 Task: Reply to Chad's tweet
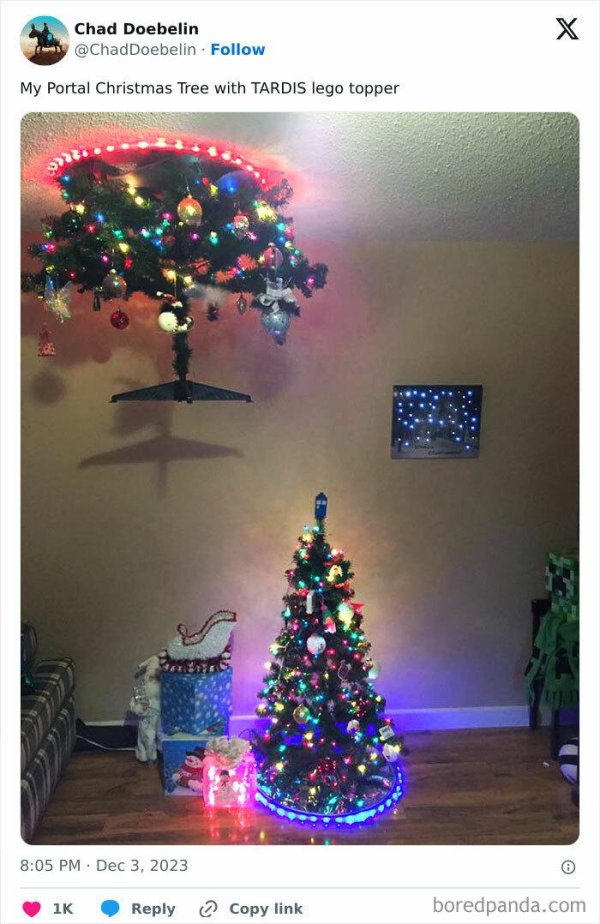138,908
